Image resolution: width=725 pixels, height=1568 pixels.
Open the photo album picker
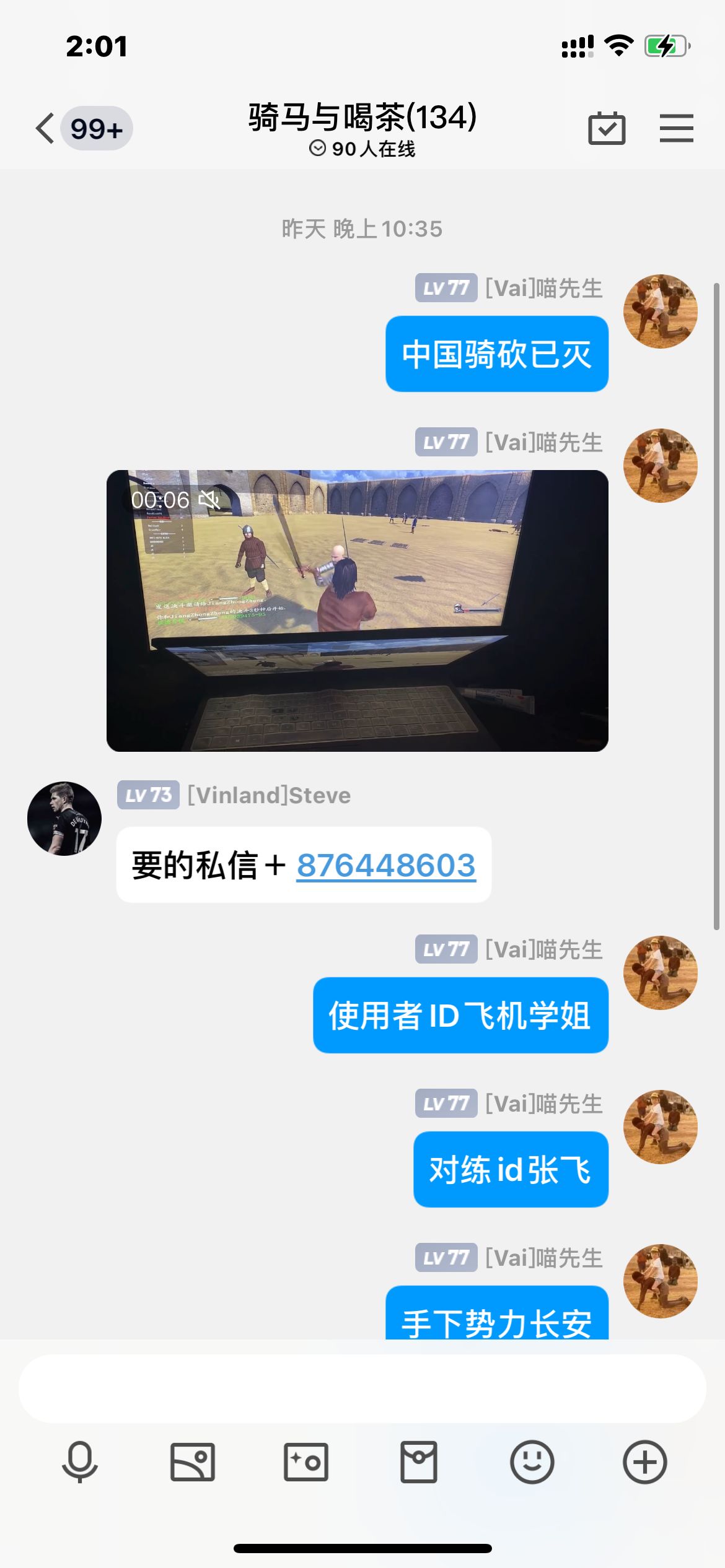(193, 1461)
